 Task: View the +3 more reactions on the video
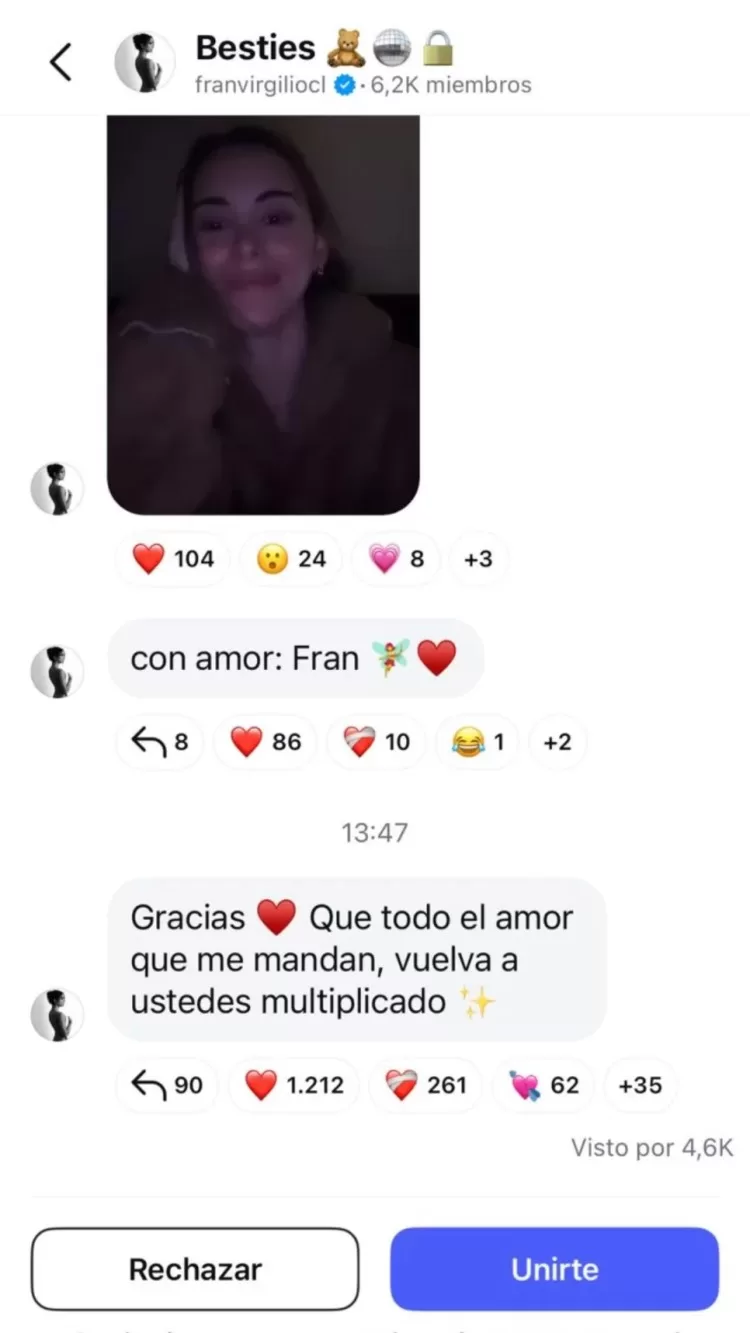[478, 559]
